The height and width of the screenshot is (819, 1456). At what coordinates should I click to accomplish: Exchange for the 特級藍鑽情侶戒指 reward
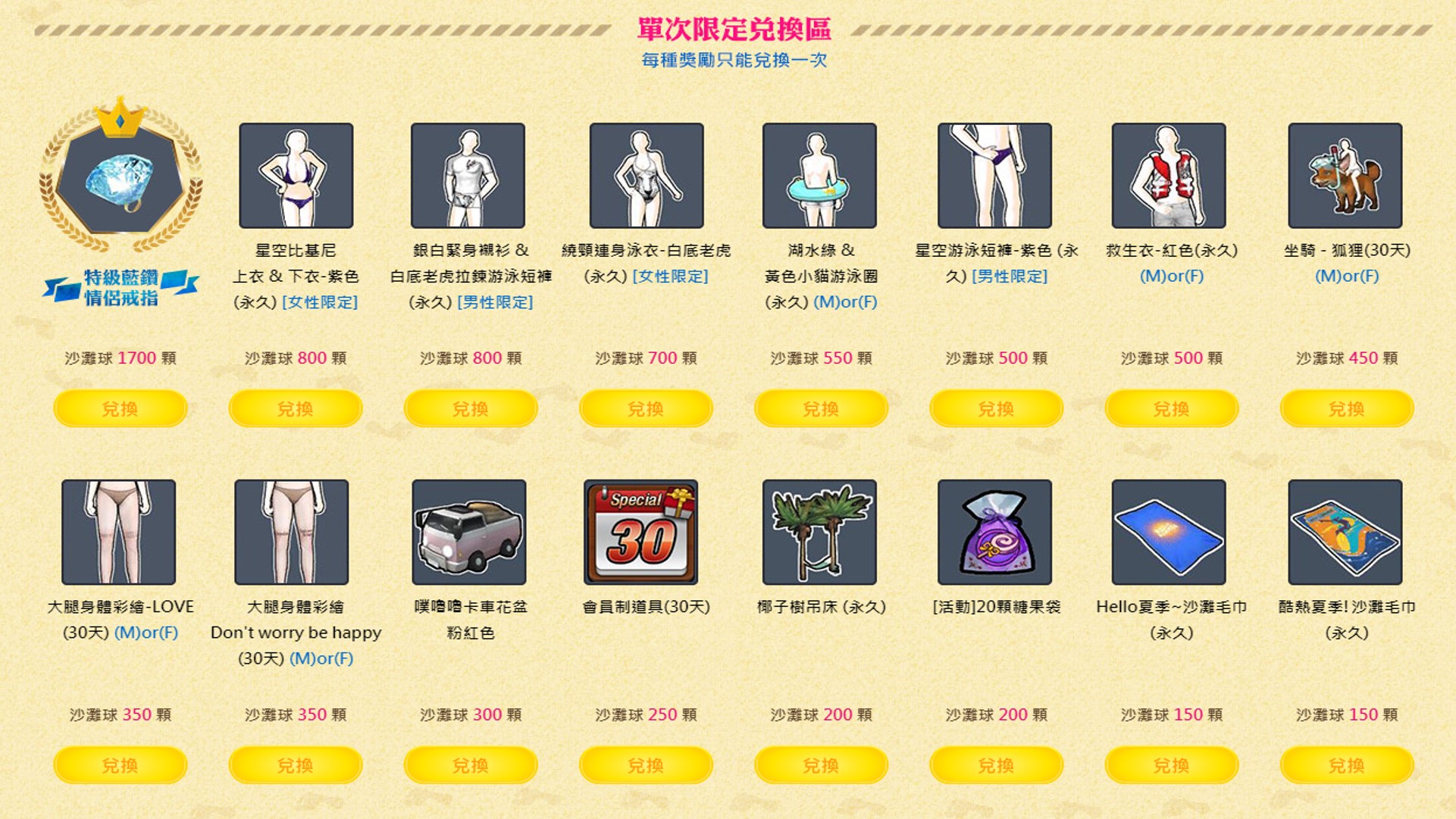tap(120, 409)
